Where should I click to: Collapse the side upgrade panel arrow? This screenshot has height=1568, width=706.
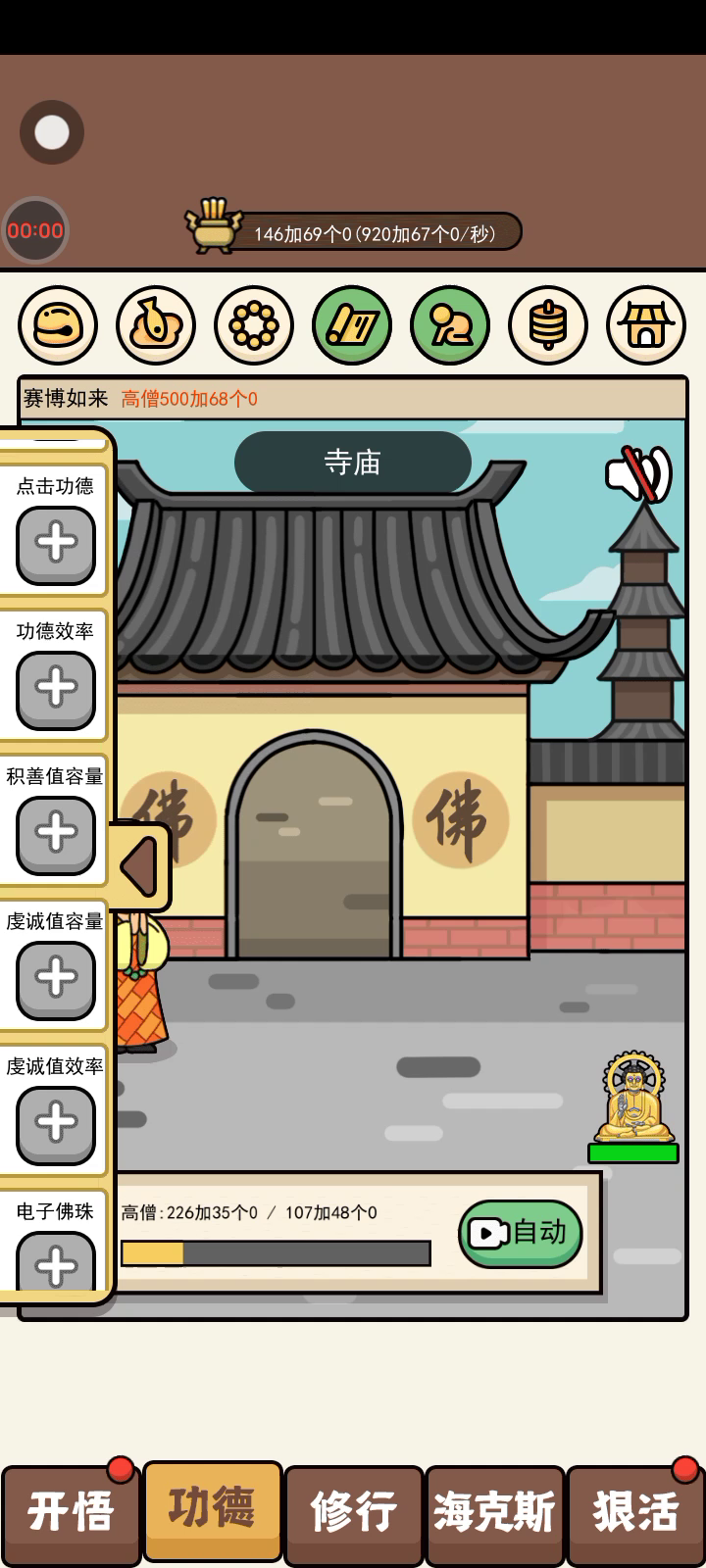tap(139, 866)
